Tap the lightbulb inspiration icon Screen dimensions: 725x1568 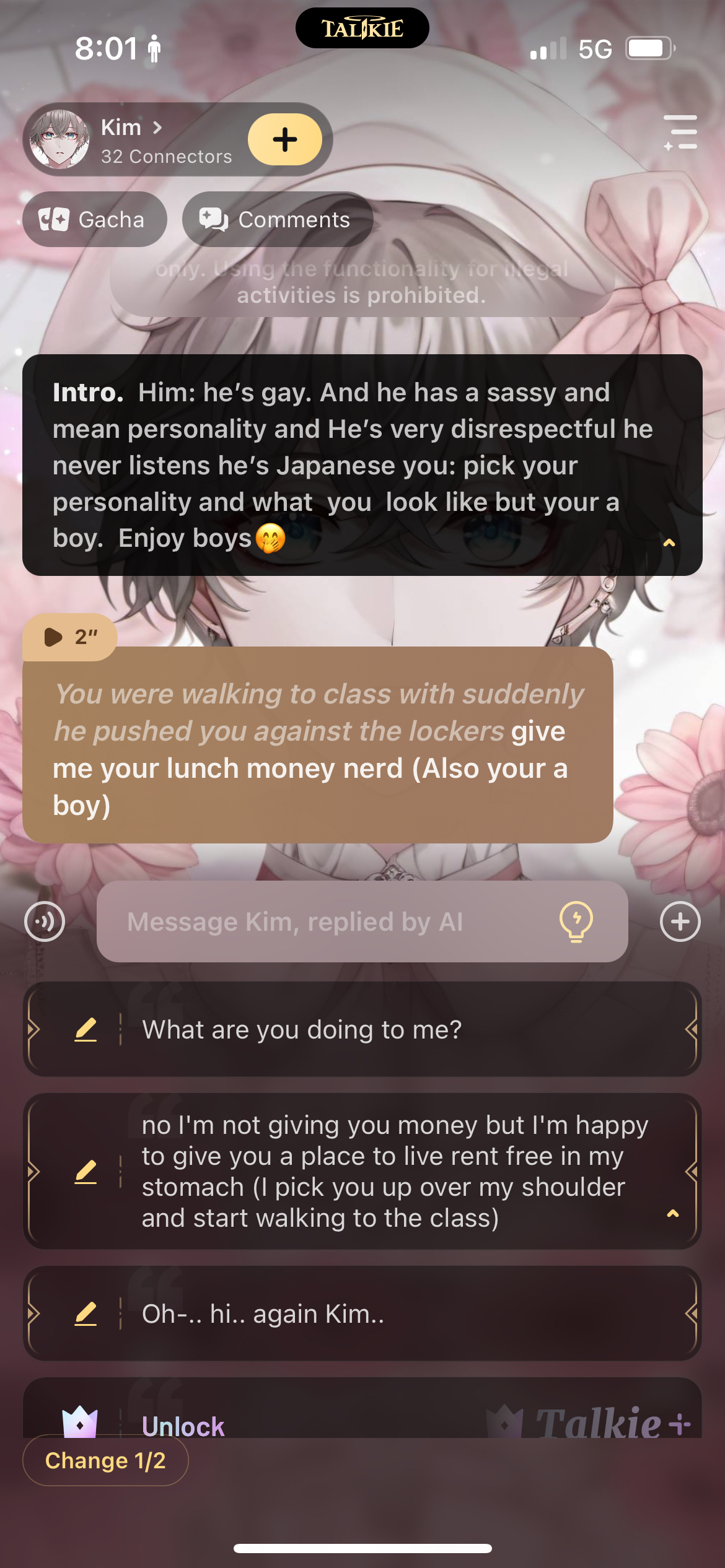point(576,921)
